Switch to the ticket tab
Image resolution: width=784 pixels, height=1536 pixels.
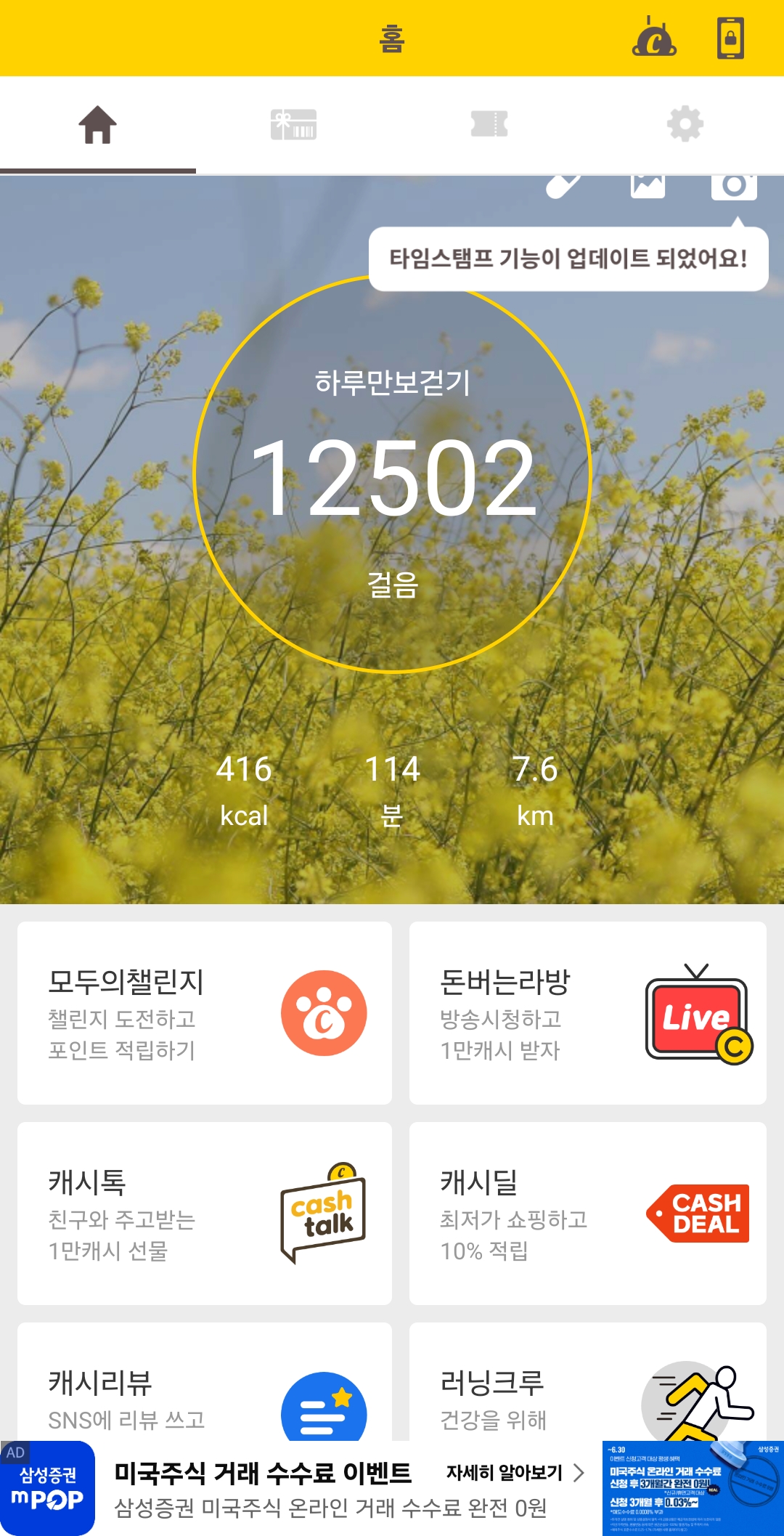[489, 125]
